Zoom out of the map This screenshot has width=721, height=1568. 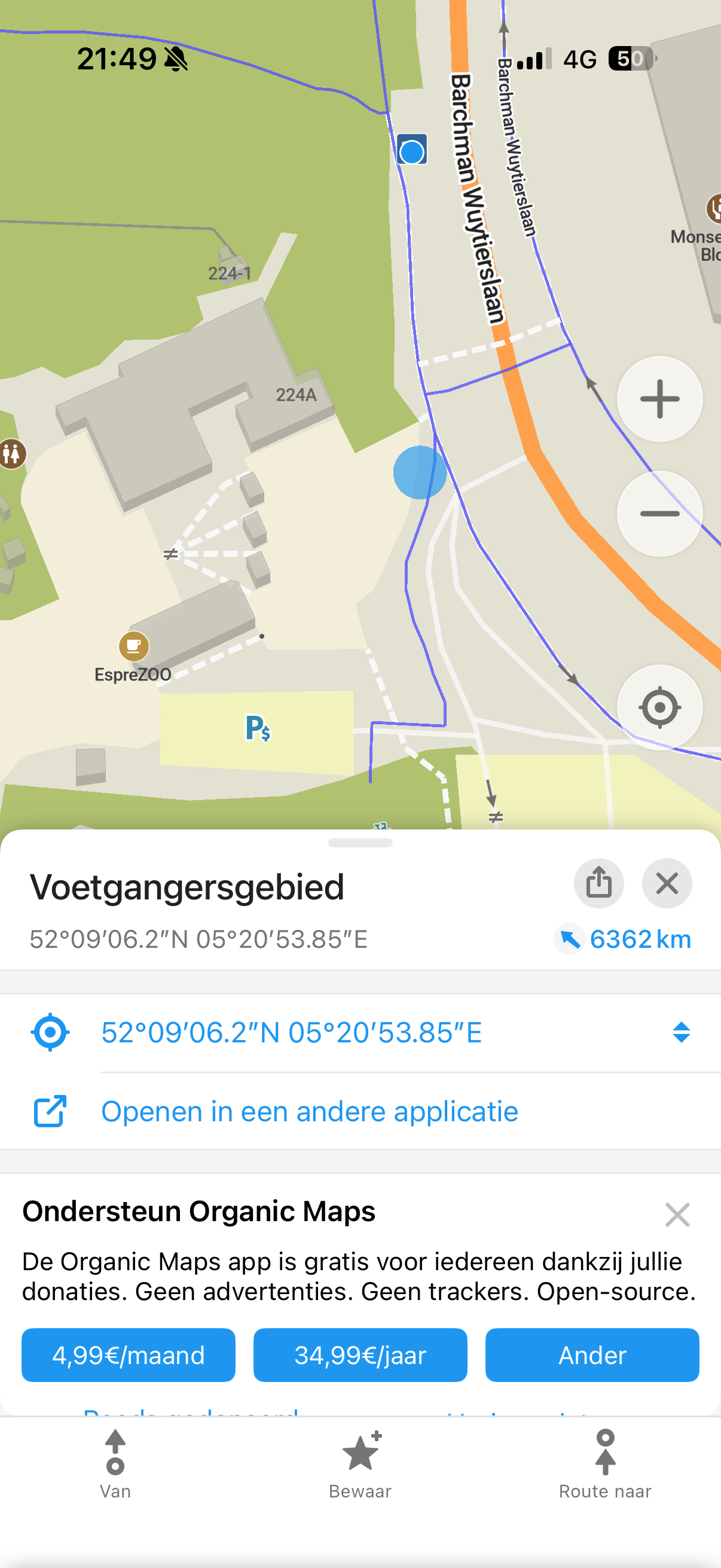[659, 514]
